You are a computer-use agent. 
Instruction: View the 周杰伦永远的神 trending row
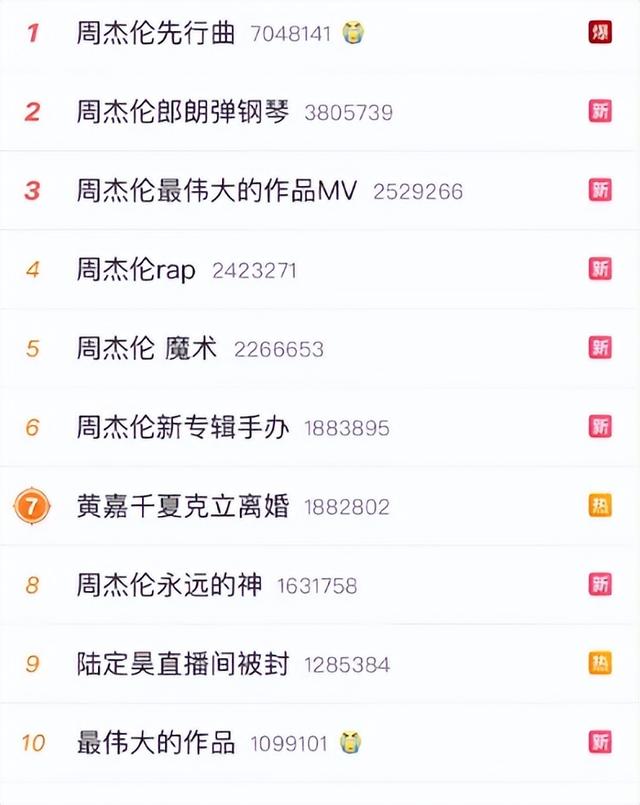[x=169, y=585]
